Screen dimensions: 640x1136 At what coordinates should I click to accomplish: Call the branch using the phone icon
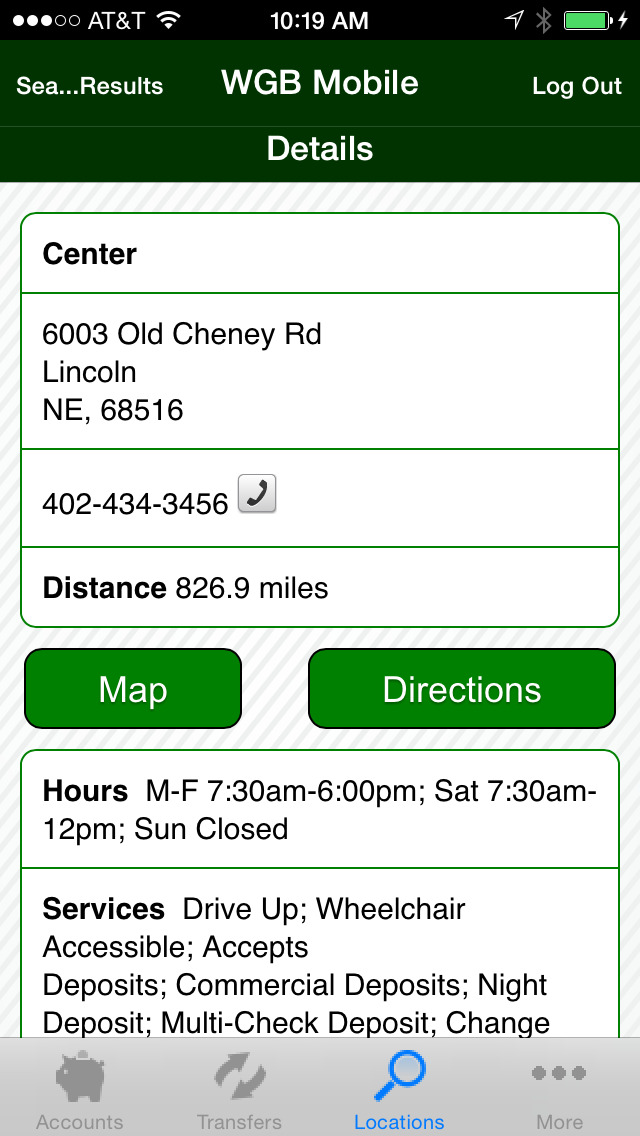click(x=257, y=494)
